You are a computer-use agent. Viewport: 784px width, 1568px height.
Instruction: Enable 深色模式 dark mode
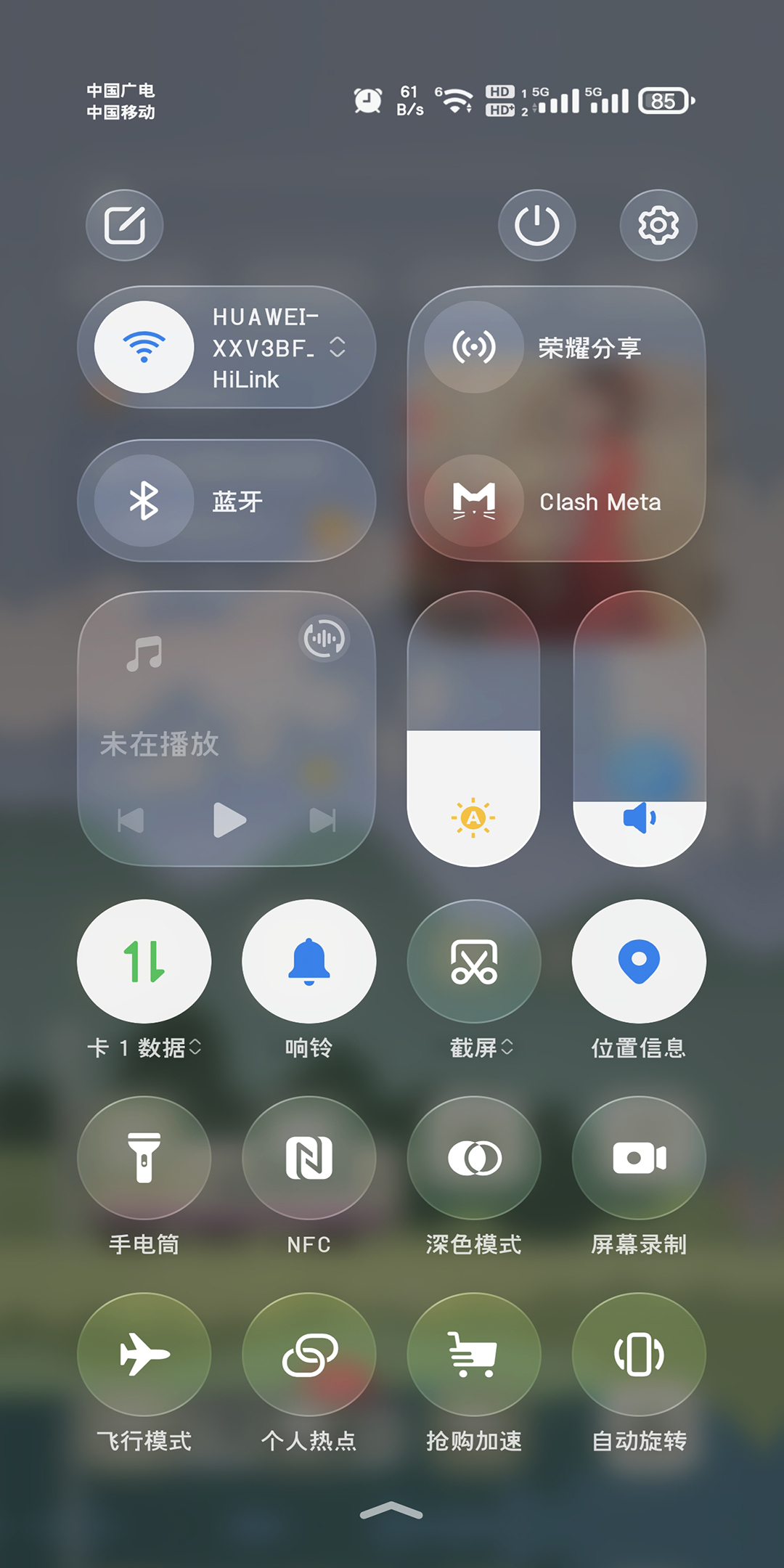tap(474, 1158)
